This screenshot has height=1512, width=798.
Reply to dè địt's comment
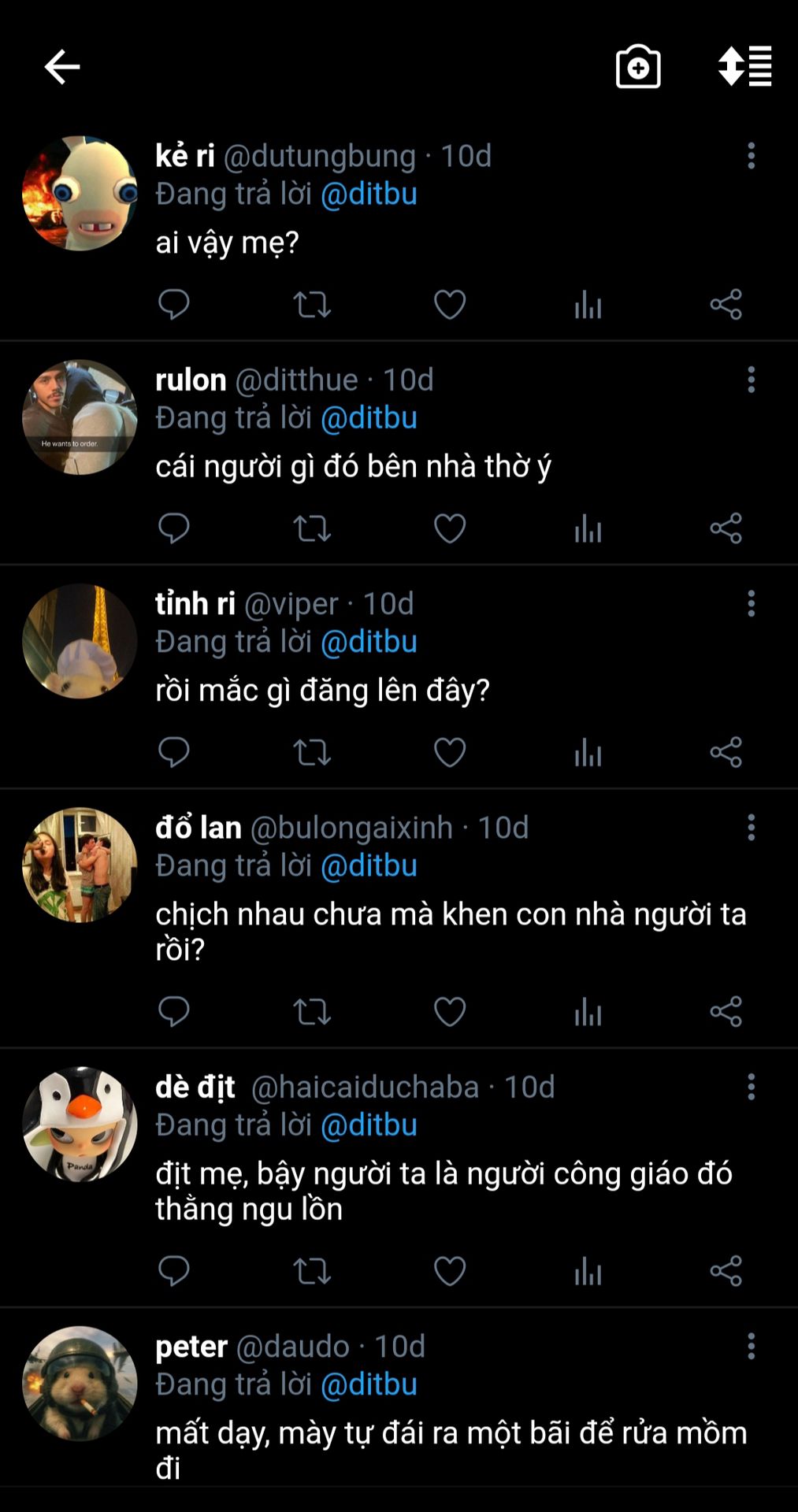tap(174, 1270)
